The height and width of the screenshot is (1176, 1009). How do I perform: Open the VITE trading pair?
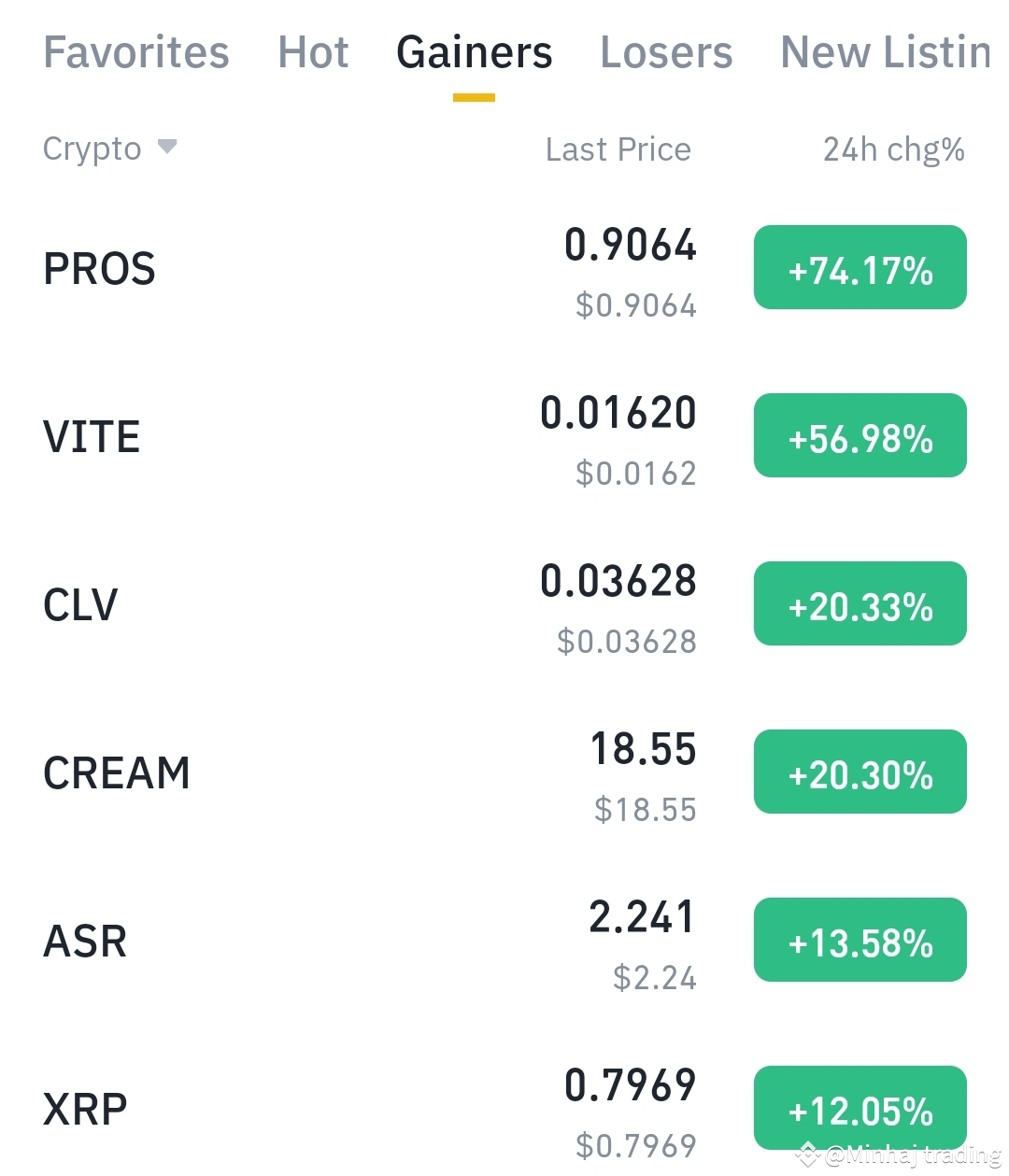pyautogui.click(x=91, y=435)
